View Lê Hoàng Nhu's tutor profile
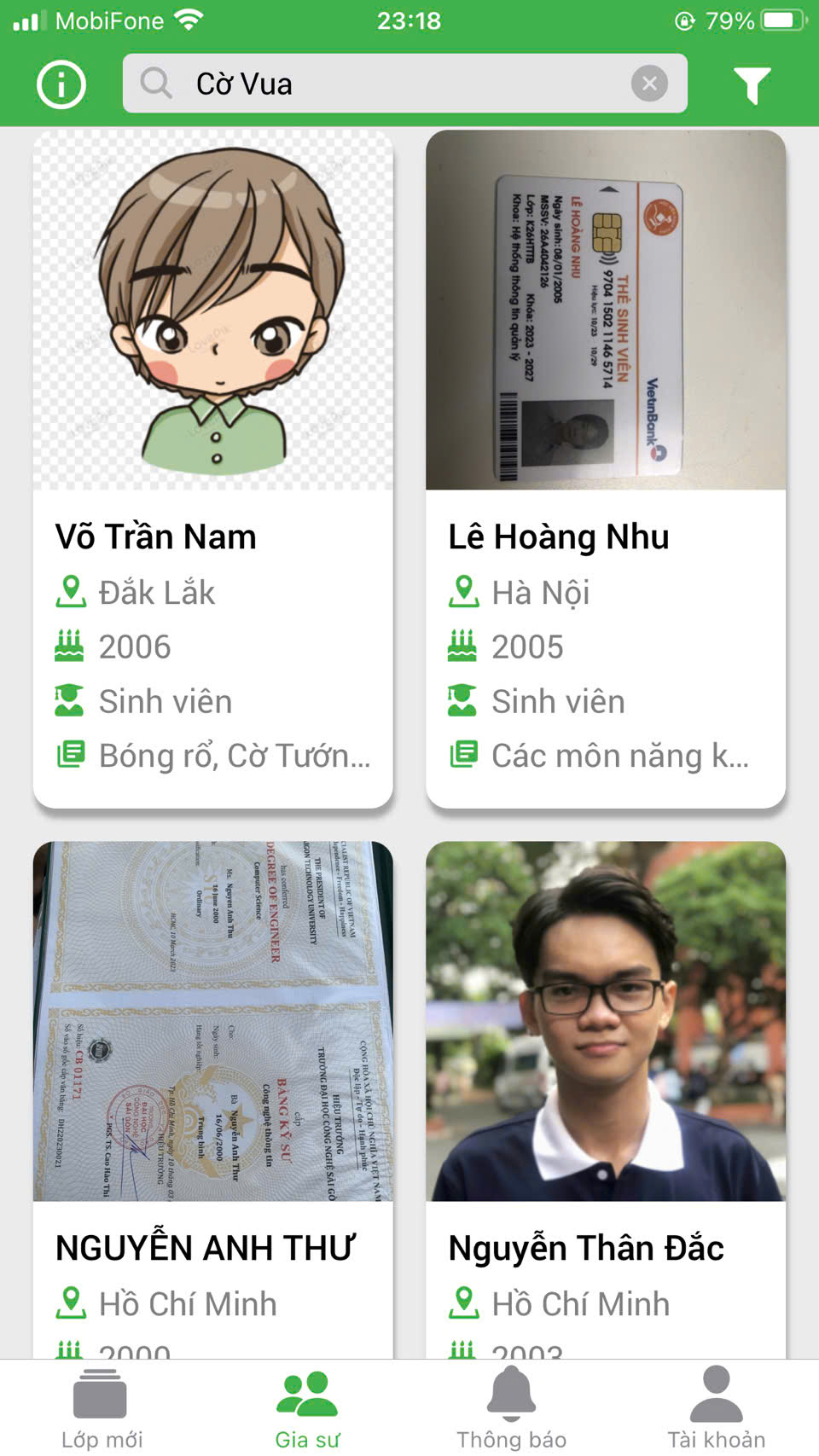Image resolution: width=819 pixels, height=1456 pixels. pos(606,469)
